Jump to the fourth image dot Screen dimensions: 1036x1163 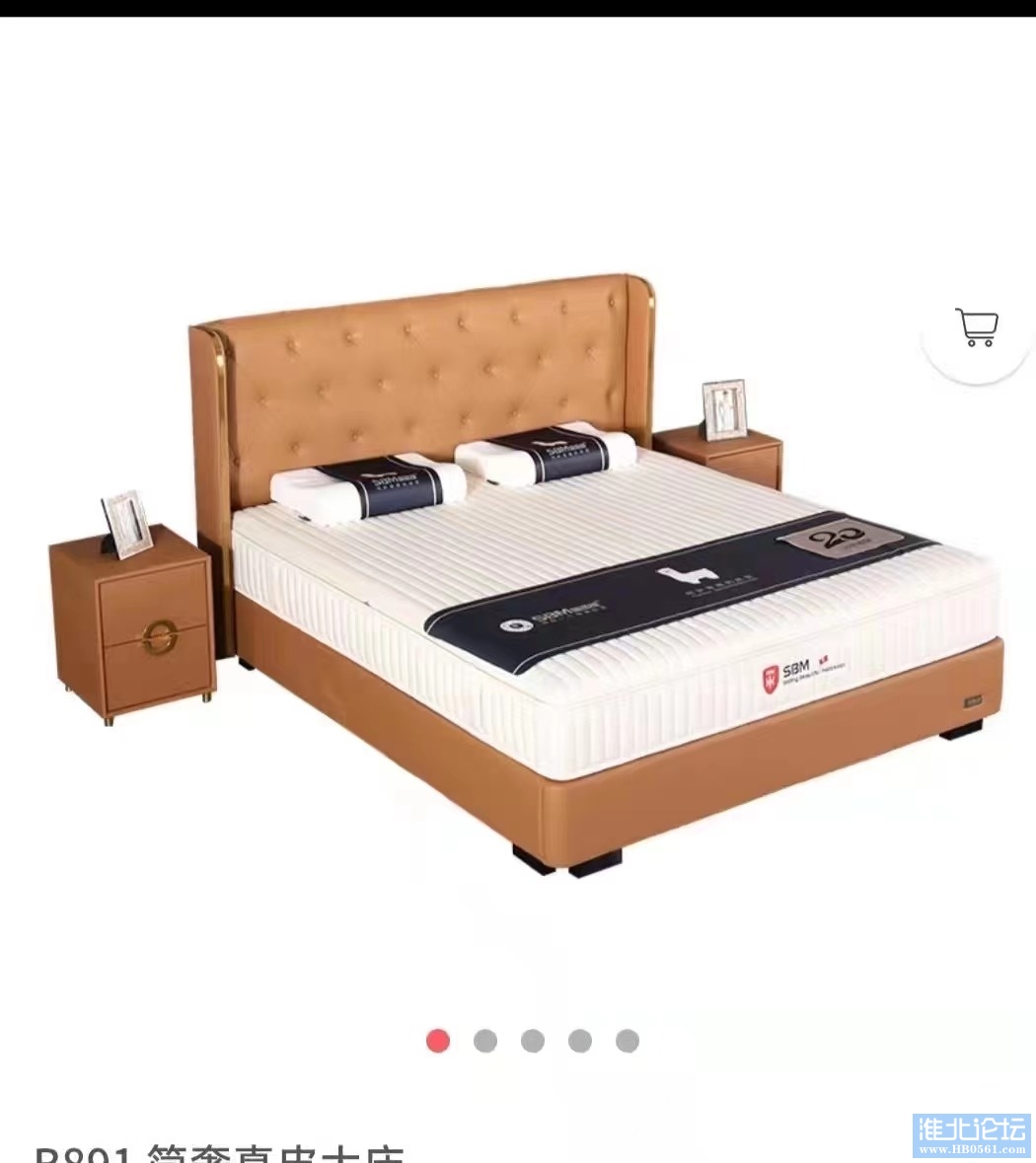(x=580, y=1041)
